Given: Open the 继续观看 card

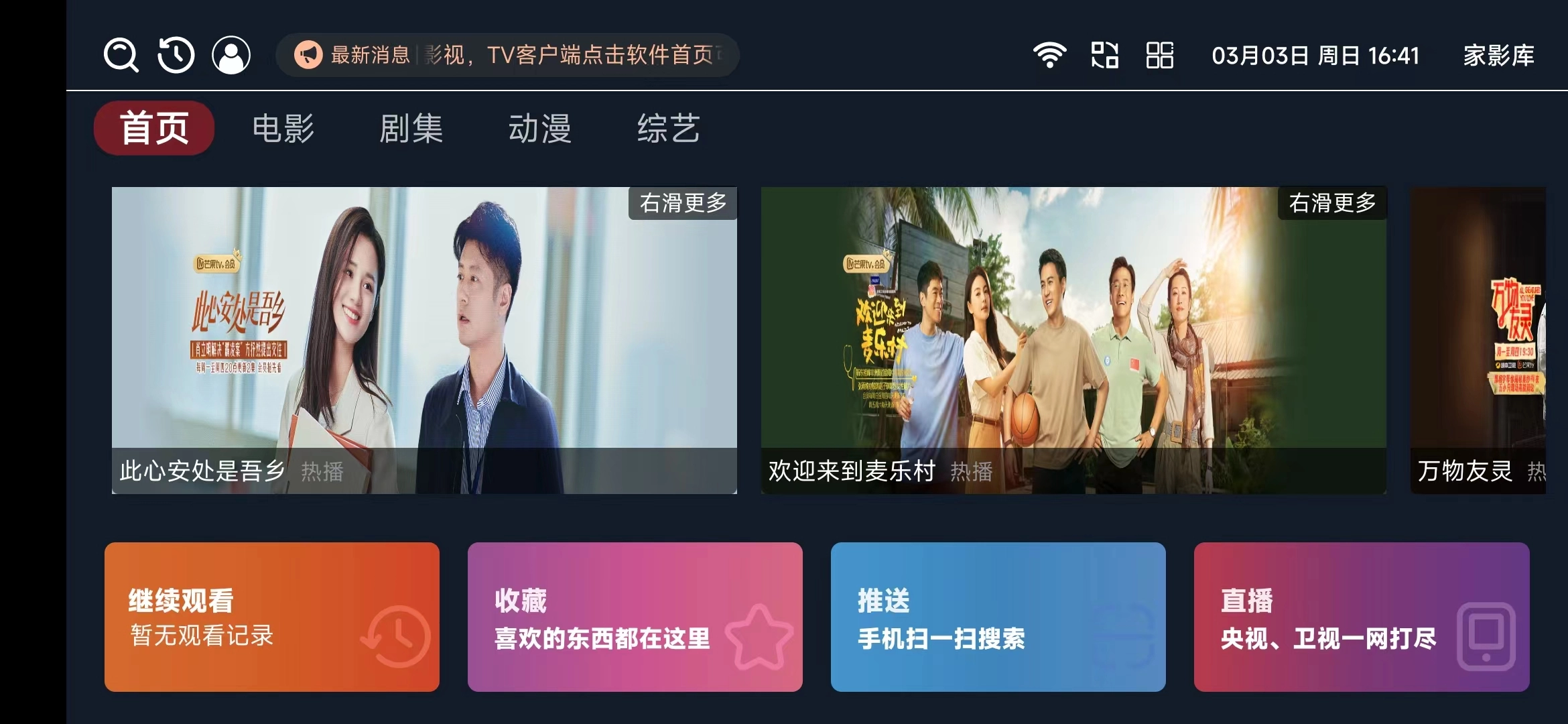Looking at the screenshot, I should point(272,617).
